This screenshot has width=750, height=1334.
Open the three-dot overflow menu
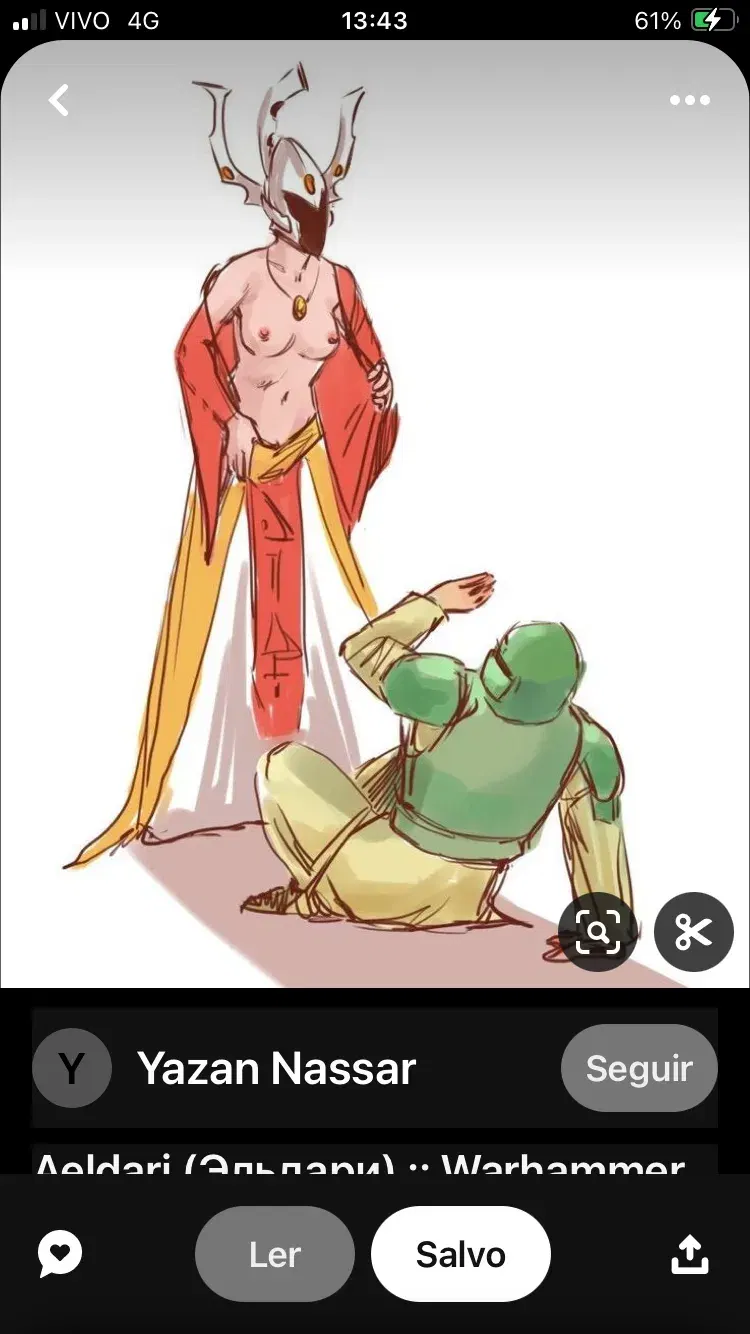[689, 100]
